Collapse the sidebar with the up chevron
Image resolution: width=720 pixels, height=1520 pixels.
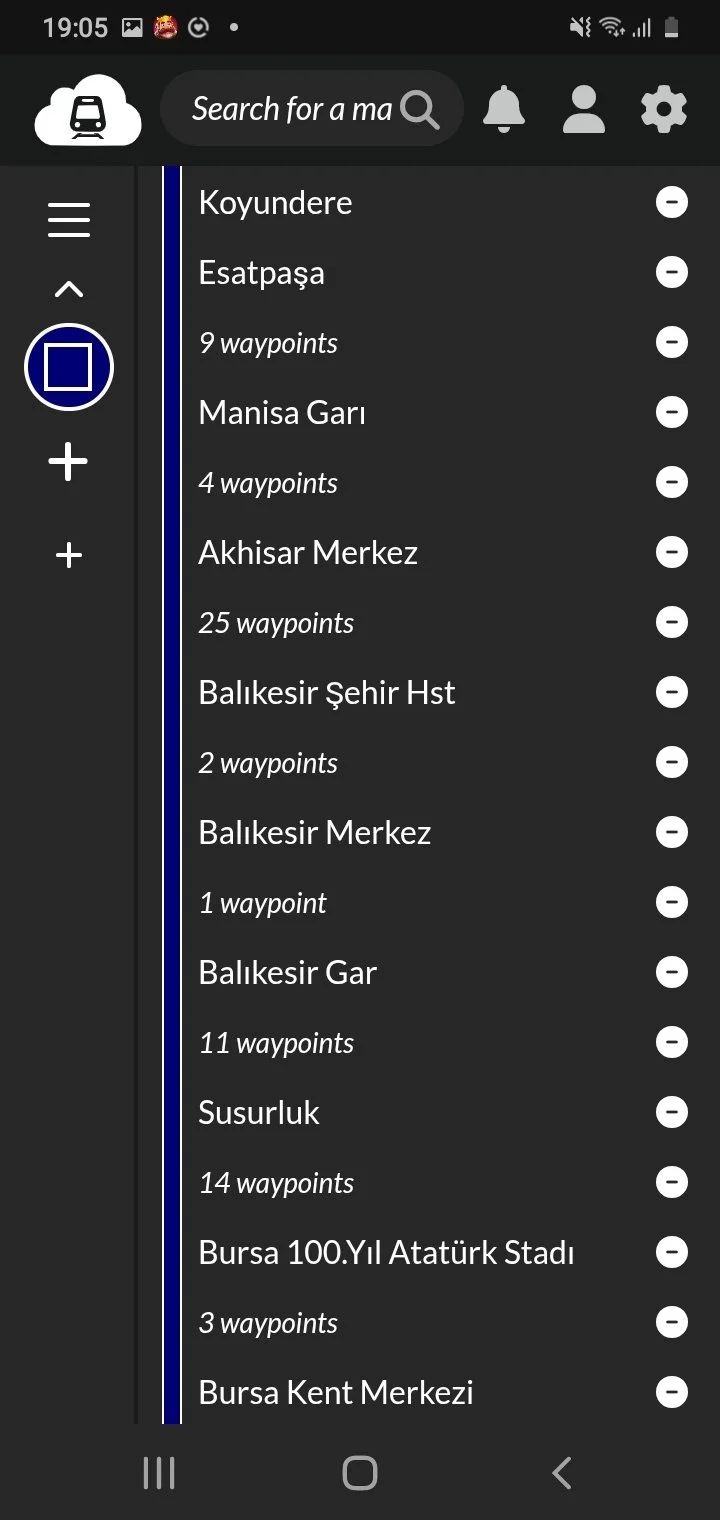[x=69, y=290]
